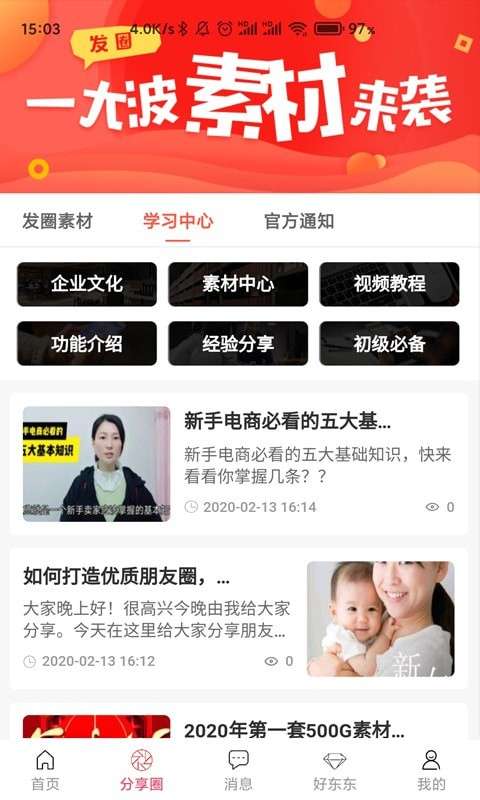Select the 学习中心 tab

pyautogui.click(x=178, y=221)
